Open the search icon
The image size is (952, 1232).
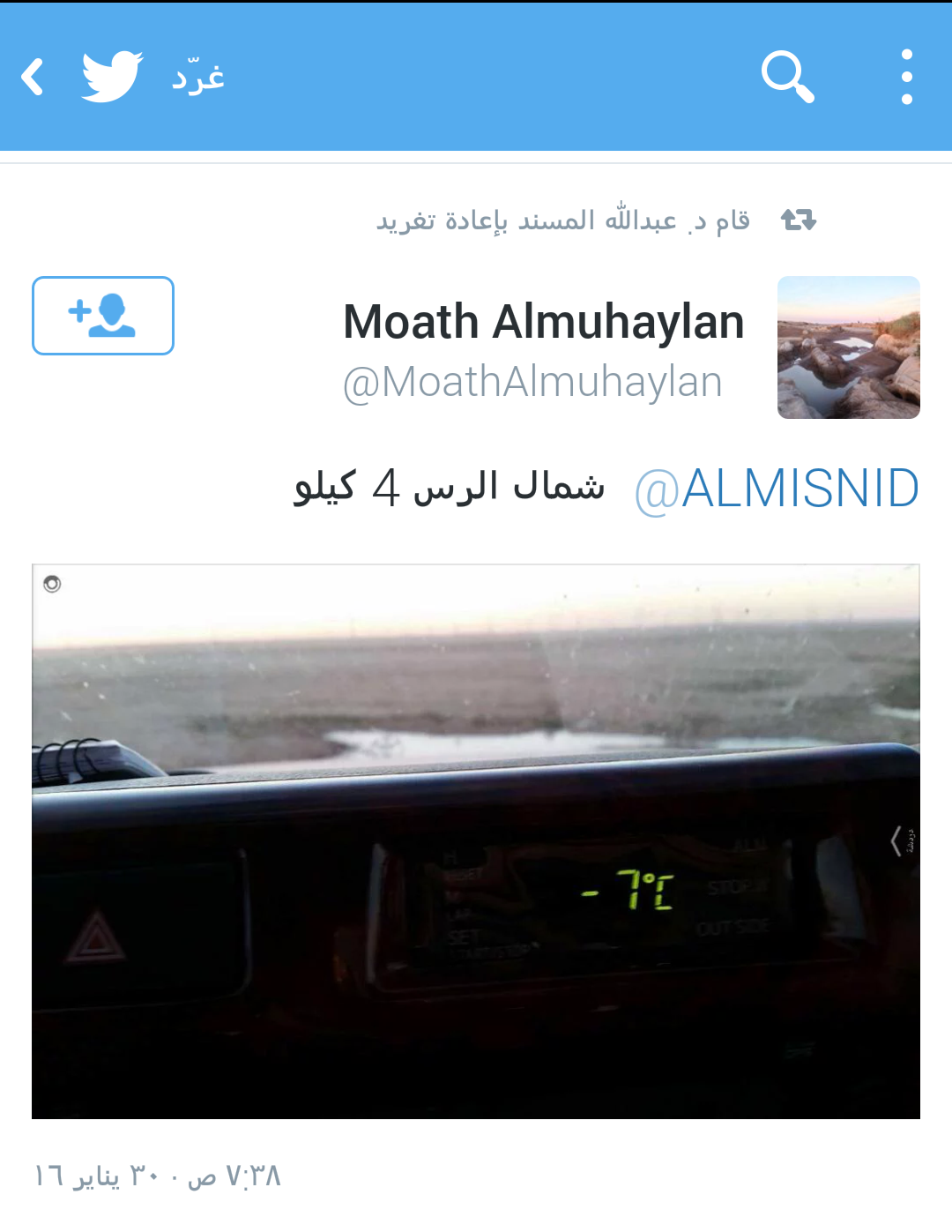coord(787,77)
